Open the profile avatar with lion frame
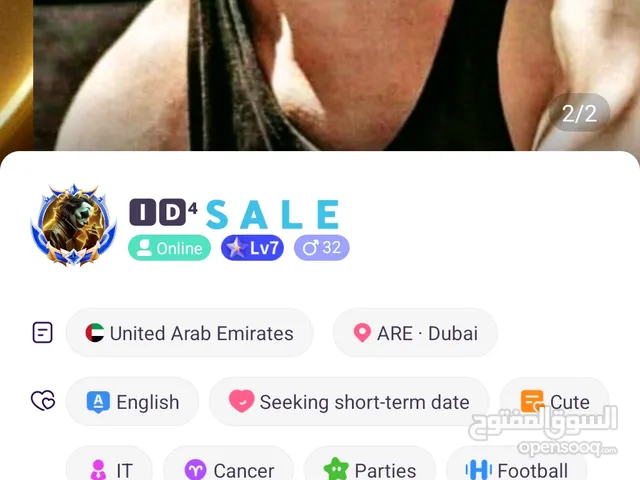 point(74,227)
